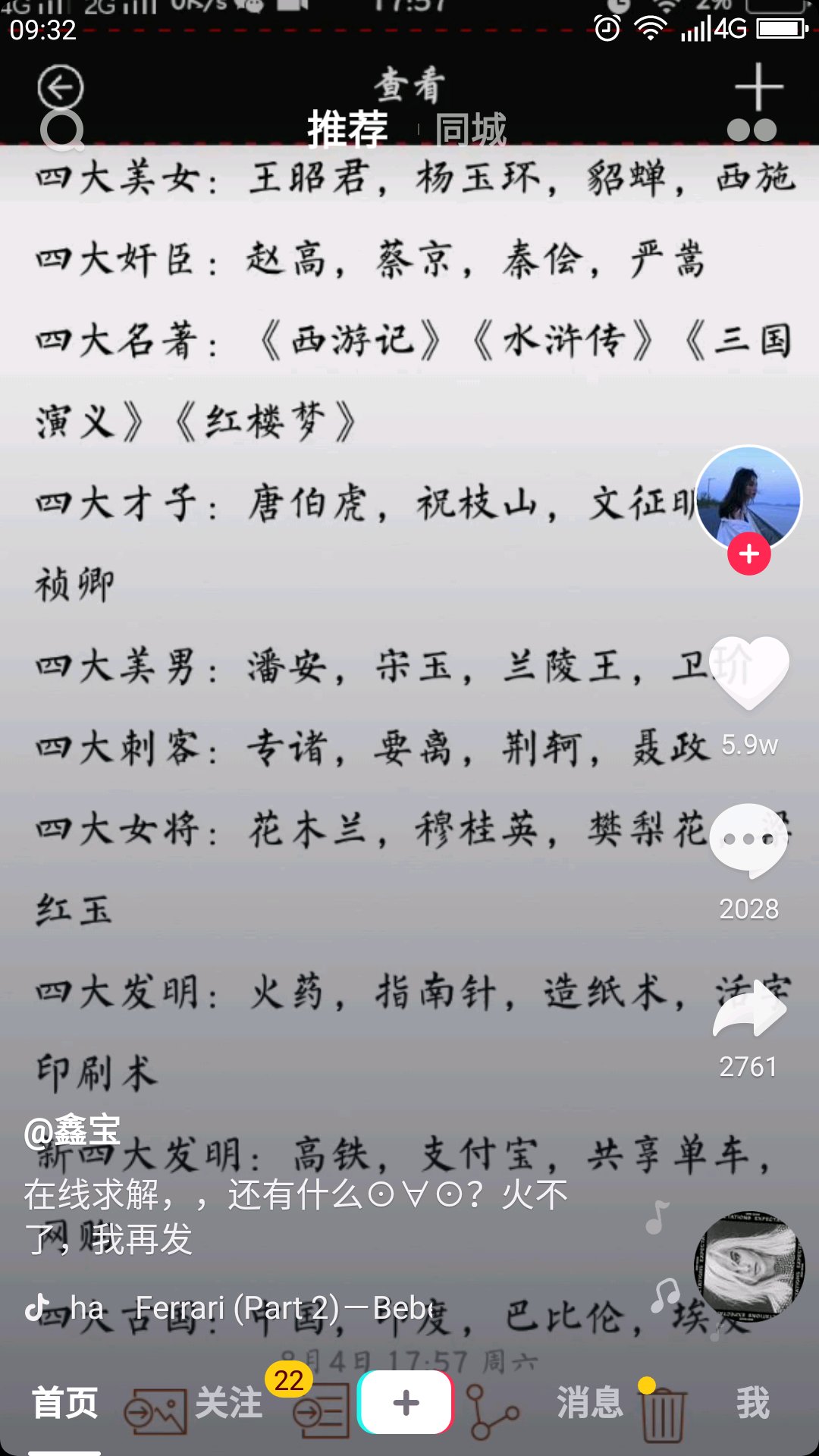Open the 消息 tab
This screenshot has width=819, height=1456.
point(590,1402)
